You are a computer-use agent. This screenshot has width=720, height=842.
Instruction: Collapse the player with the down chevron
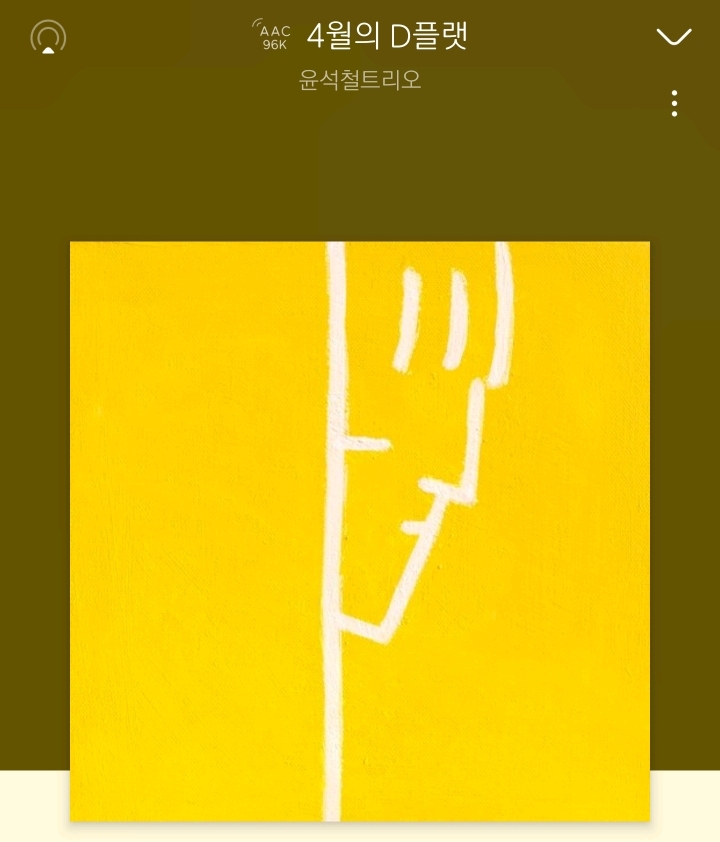[673, 37]
